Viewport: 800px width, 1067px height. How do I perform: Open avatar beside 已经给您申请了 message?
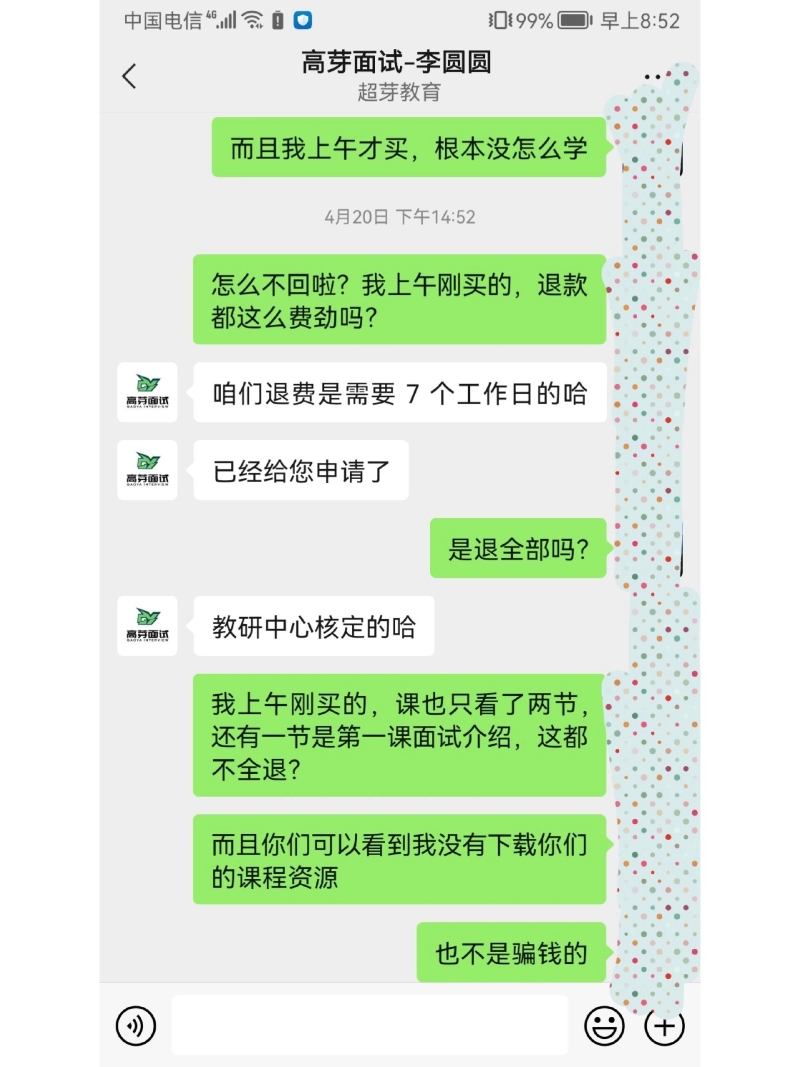[x=147, y=470]
